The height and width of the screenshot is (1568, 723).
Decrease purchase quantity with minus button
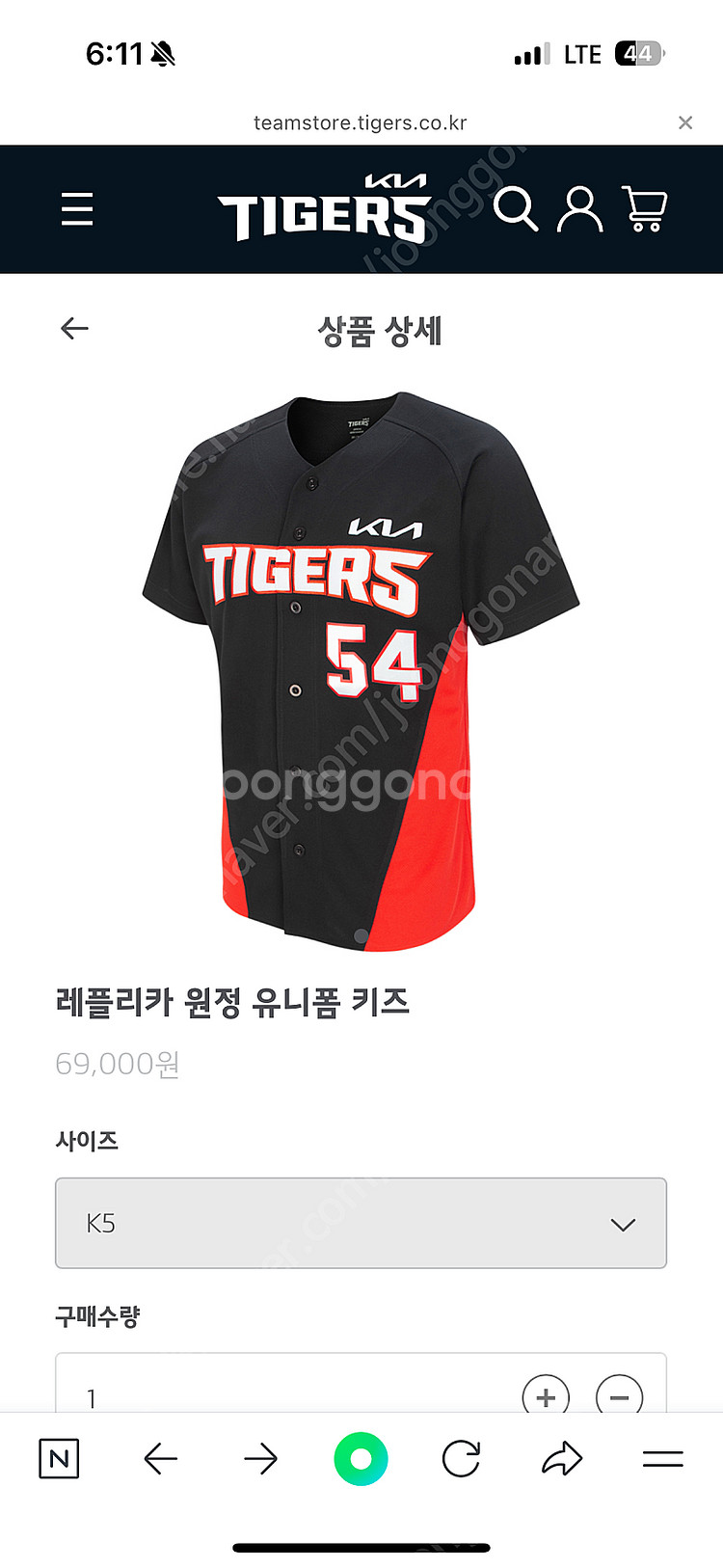click(x=619, y=1395)
